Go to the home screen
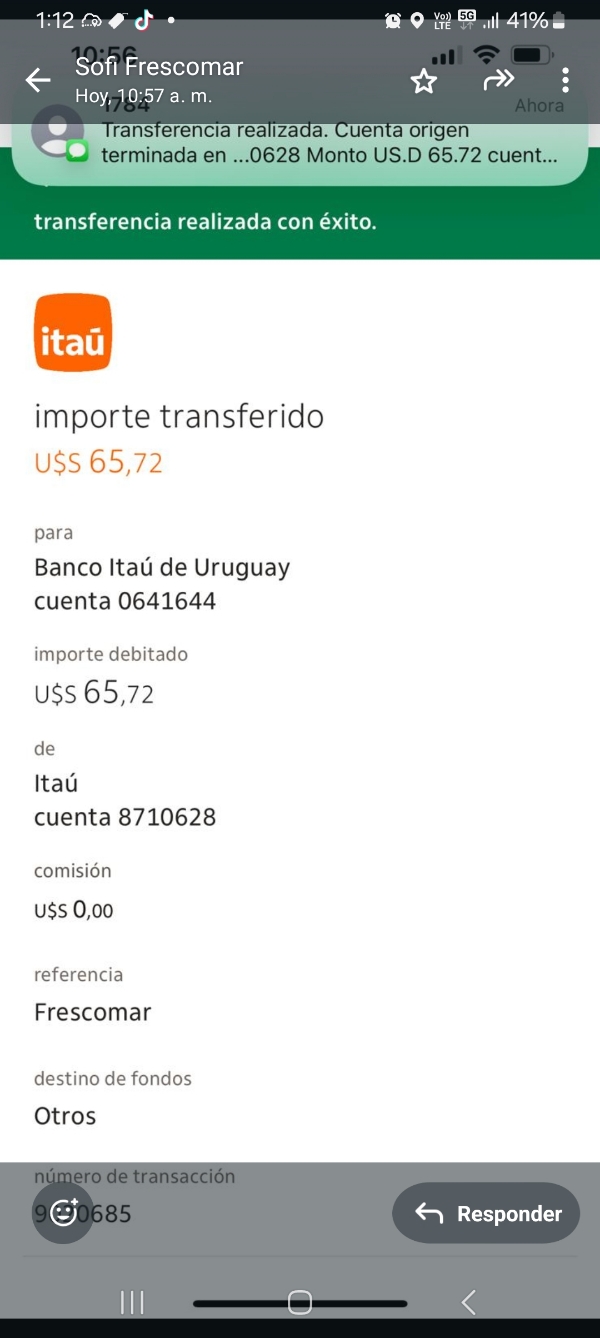 [300, 1302]
